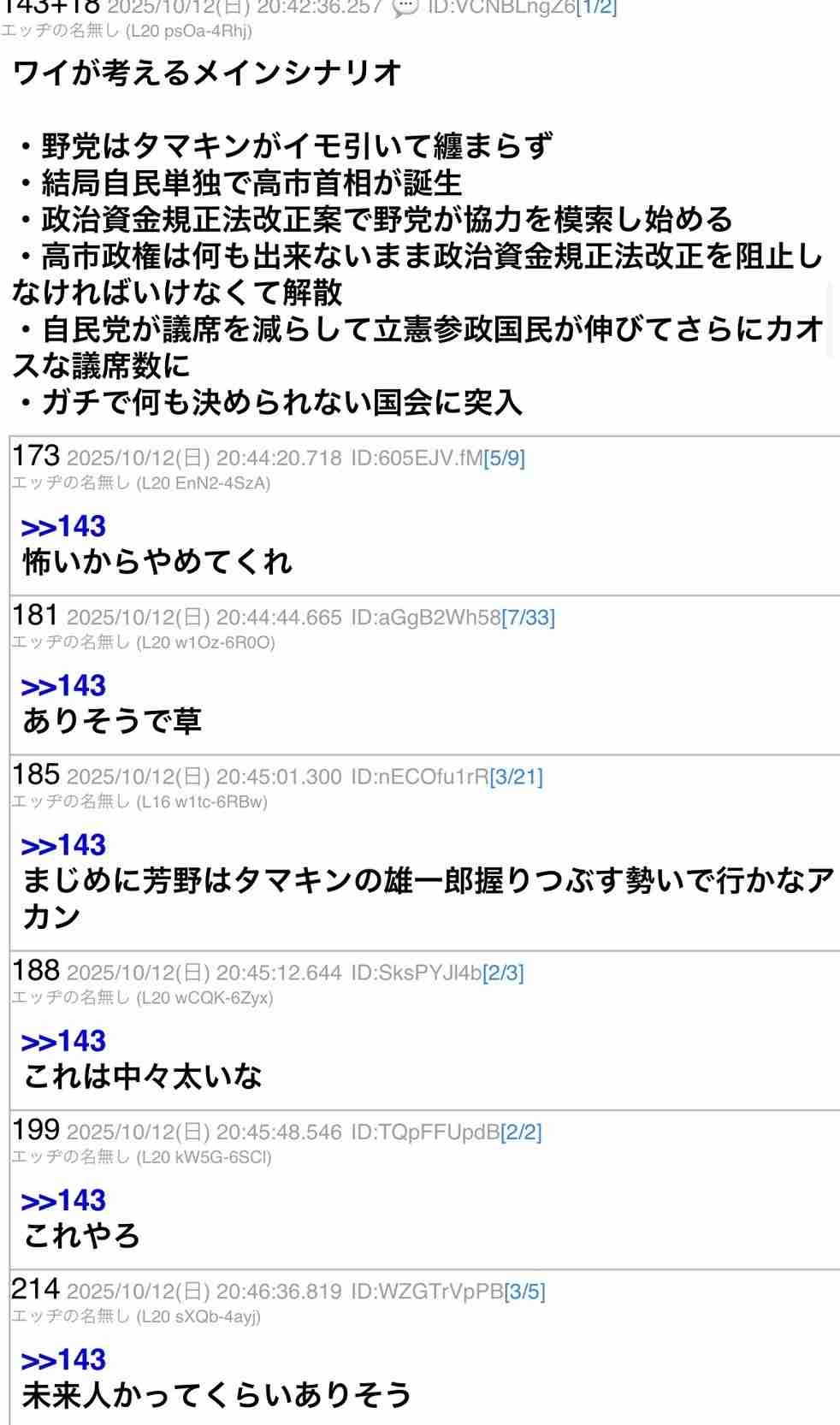The width and height of the screenshot is (840, 1425).
Task: Show posts by ID counter [5/9]
Action: [504, 458]
